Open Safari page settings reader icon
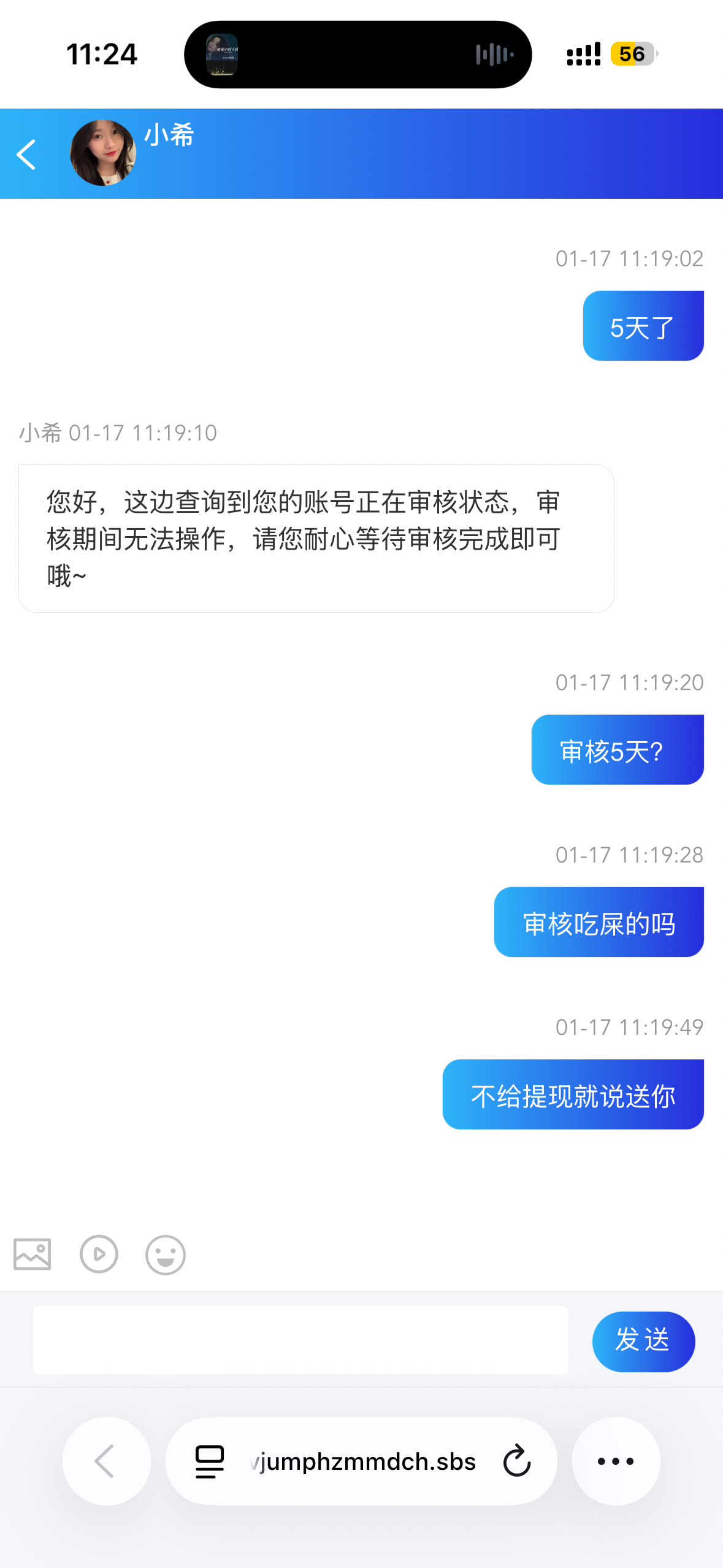This screenshot has height=1568, width=723. pyautogui.click(x=208, y=1461)
